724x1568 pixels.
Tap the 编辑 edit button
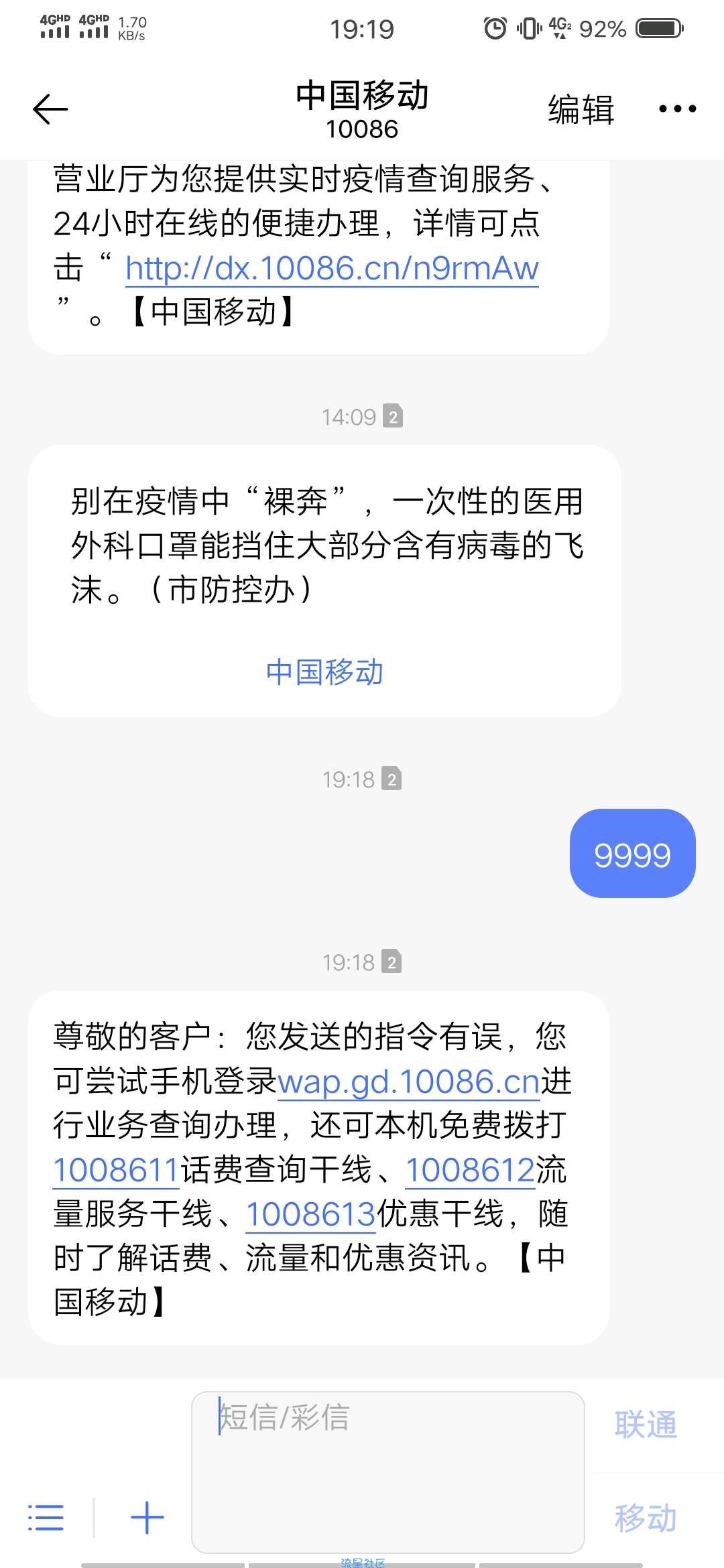581,109
